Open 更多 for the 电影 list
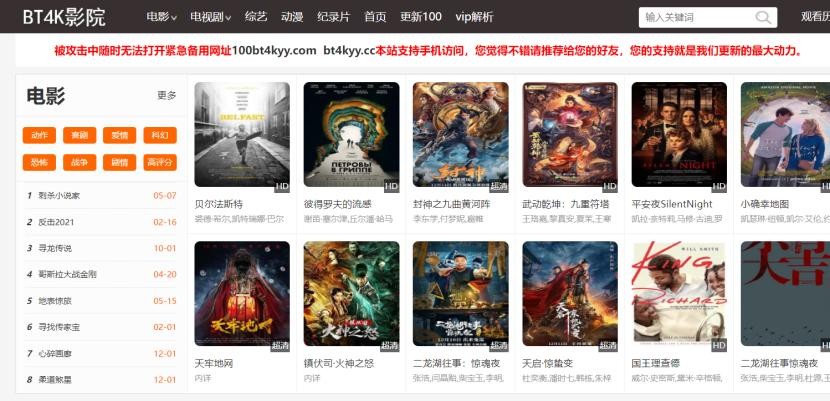This screenshot has width=830, height=401. [166, 96]
